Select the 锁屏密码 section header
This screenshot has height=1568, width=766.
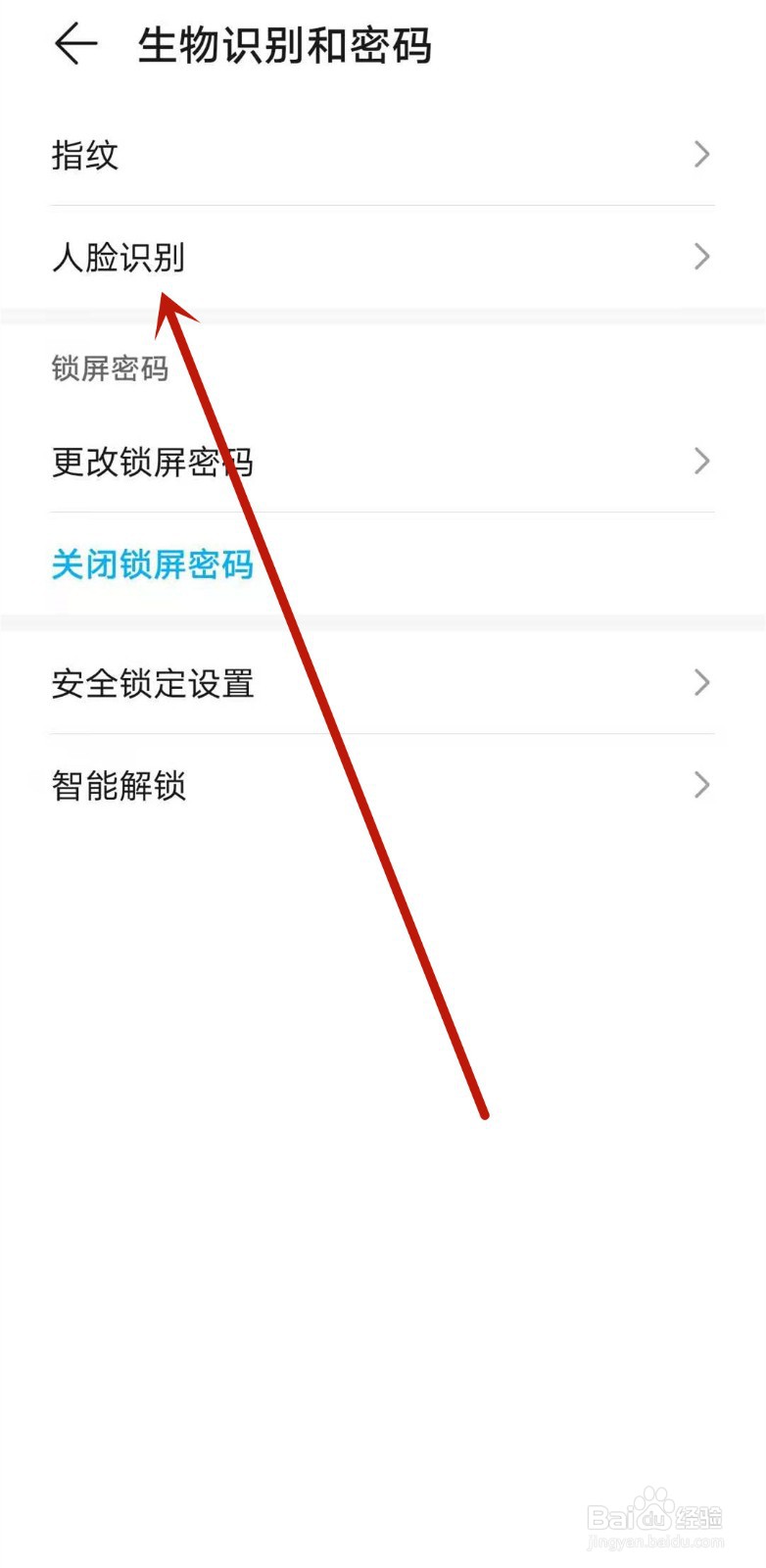[x=110, y=369]
